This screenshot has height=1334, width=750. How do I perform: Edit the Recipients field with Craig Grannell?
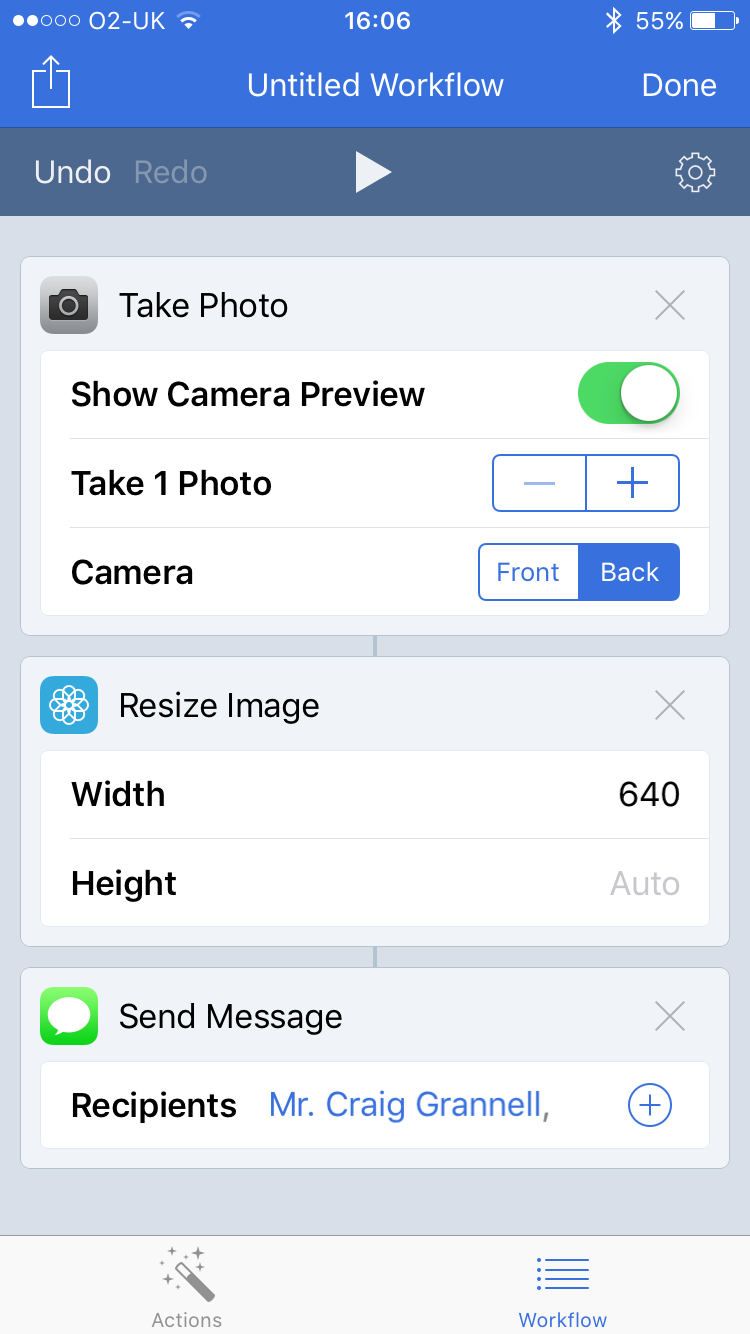[408, 1105]
